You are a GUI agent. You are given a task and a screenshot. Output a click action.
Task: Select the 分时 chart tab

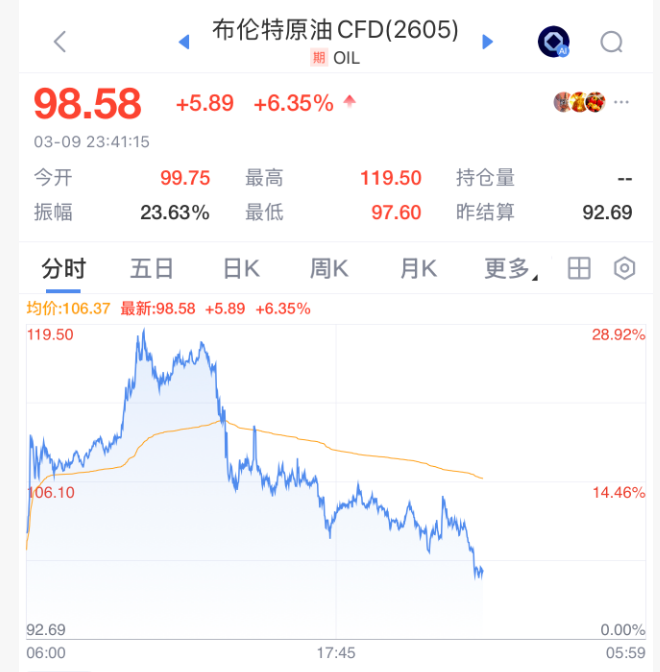tap(63, 268)
